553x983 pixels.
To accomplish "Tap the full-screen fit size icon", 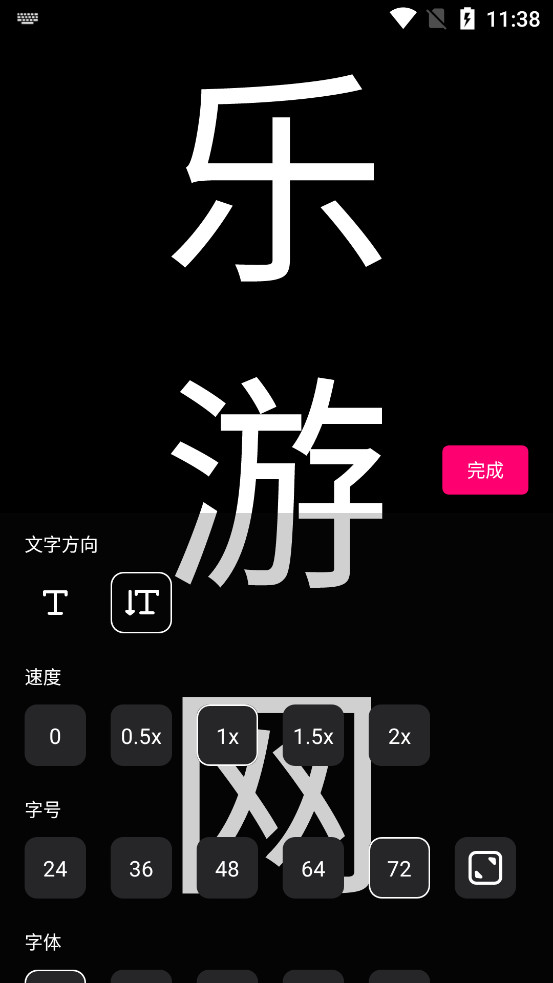I will pos(485,868).
